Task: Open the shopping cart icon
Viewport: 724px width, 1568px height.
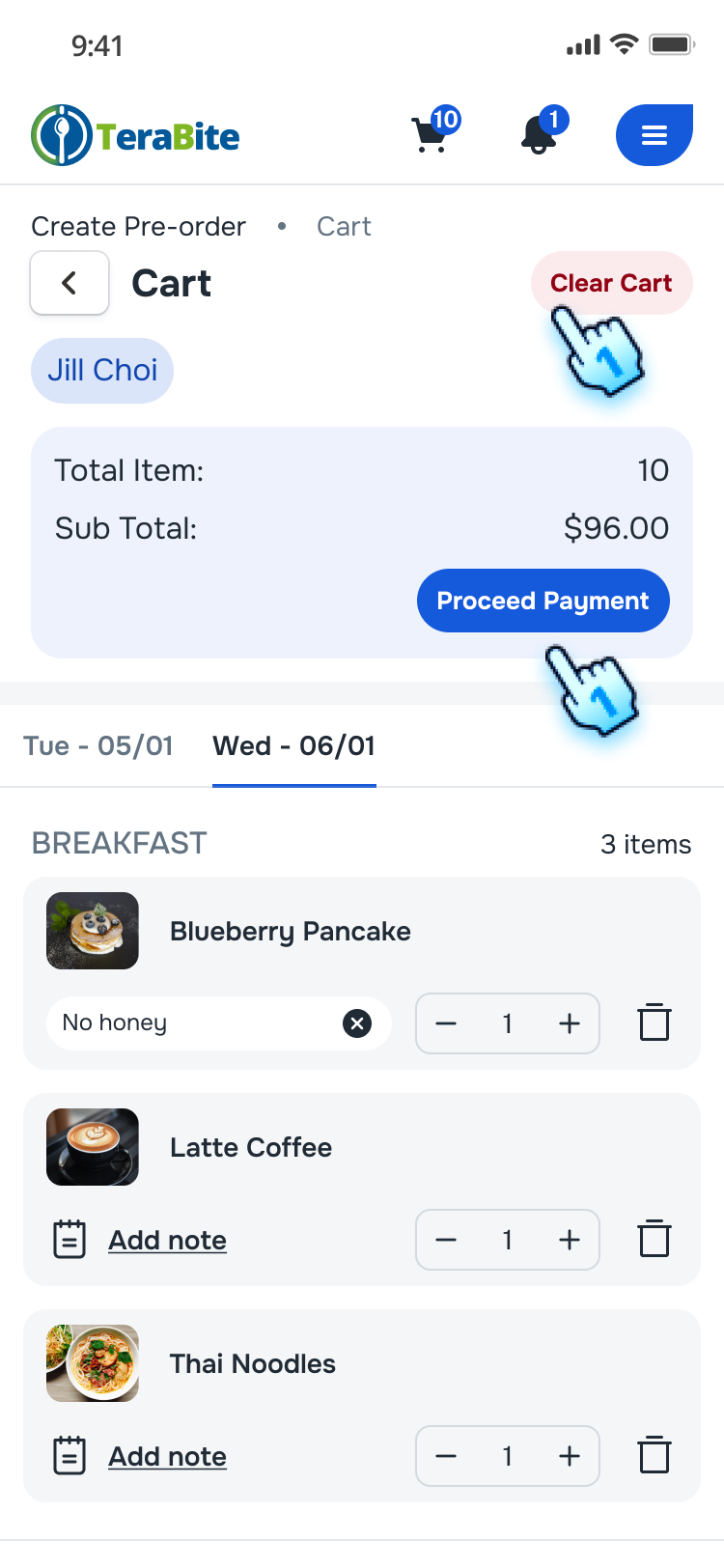Action: point(431,135)
